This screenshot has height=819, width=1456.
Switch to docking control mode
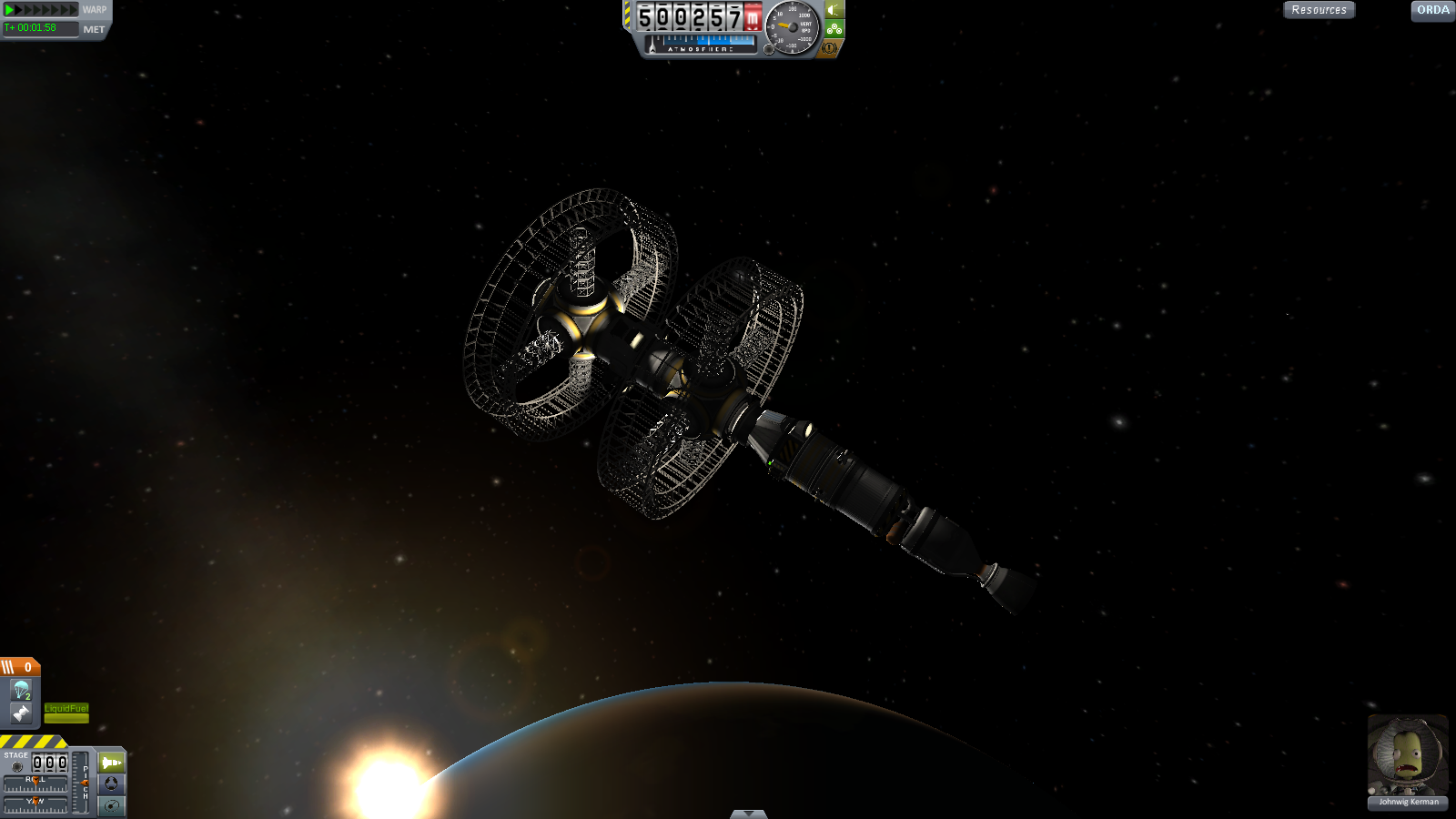[x=111, y=784]
